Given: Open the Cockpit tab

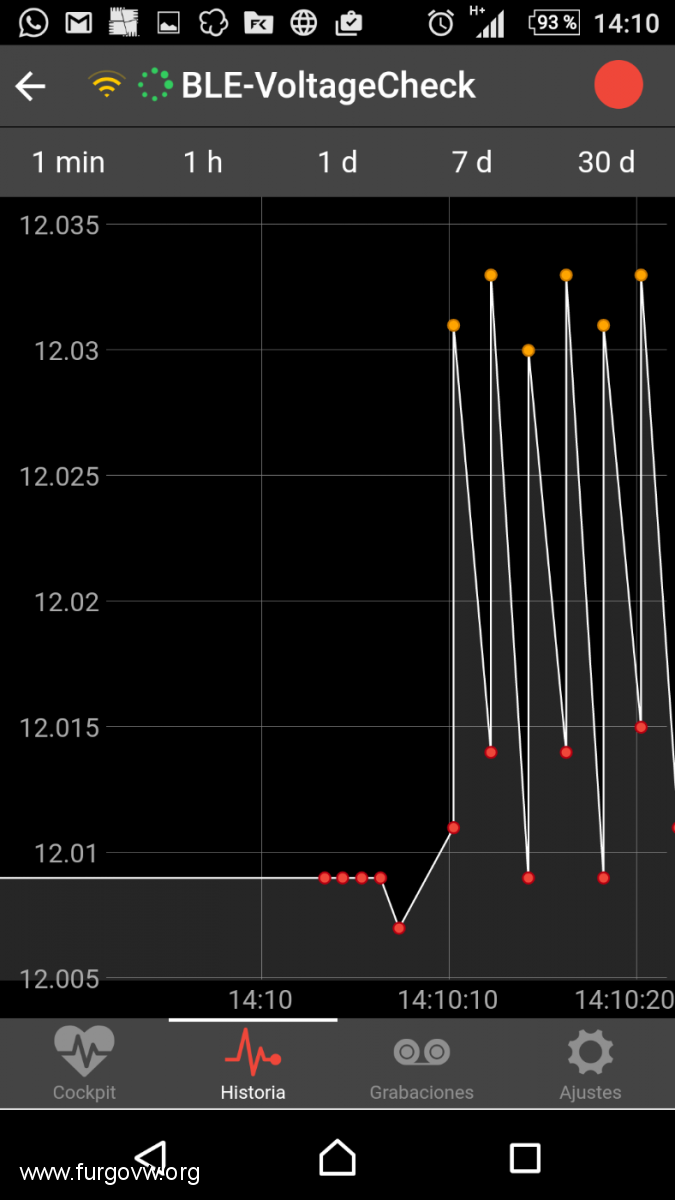Looking at the screenshot, I should (84, 1065).
